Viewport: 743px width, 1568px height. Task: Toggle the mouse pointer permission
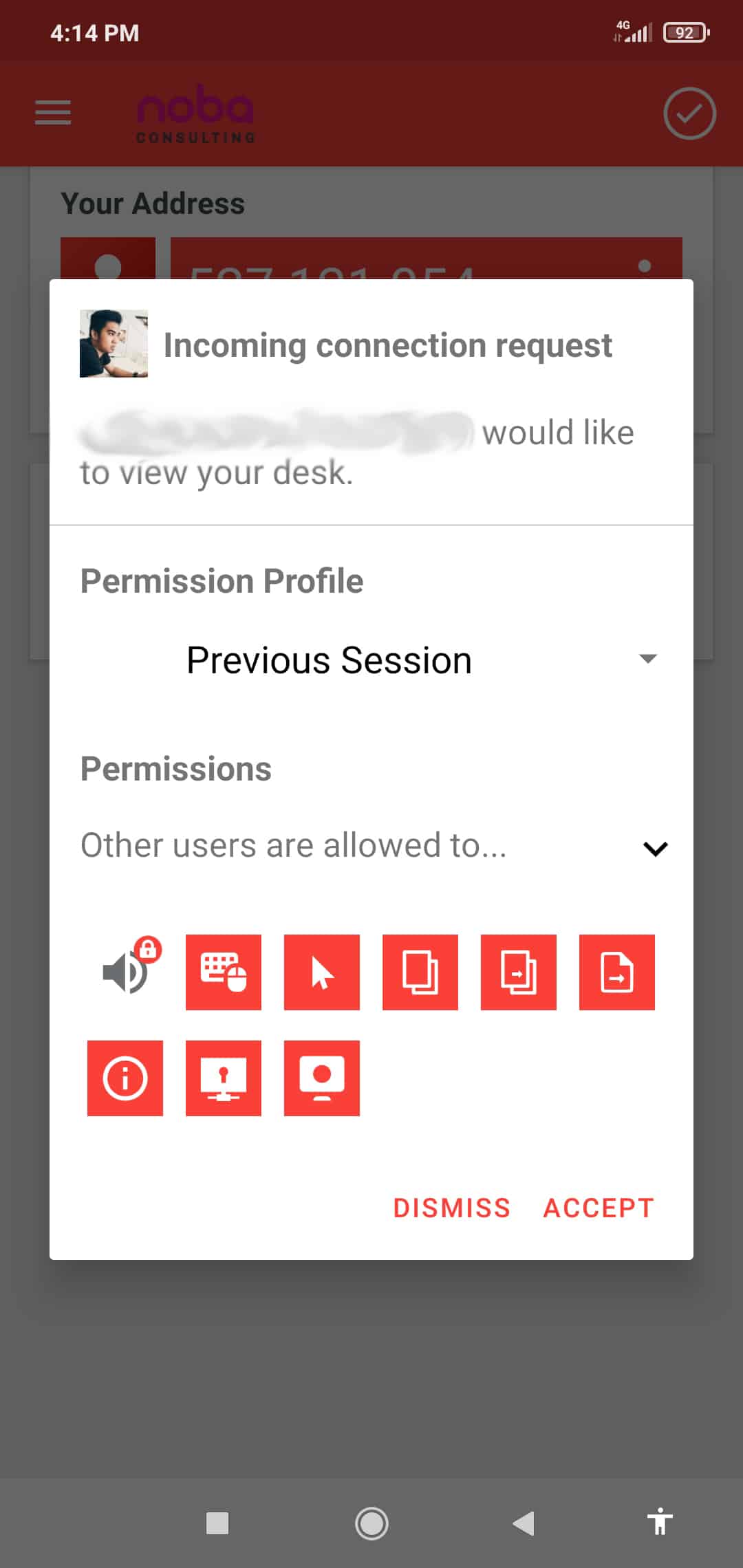322,972
